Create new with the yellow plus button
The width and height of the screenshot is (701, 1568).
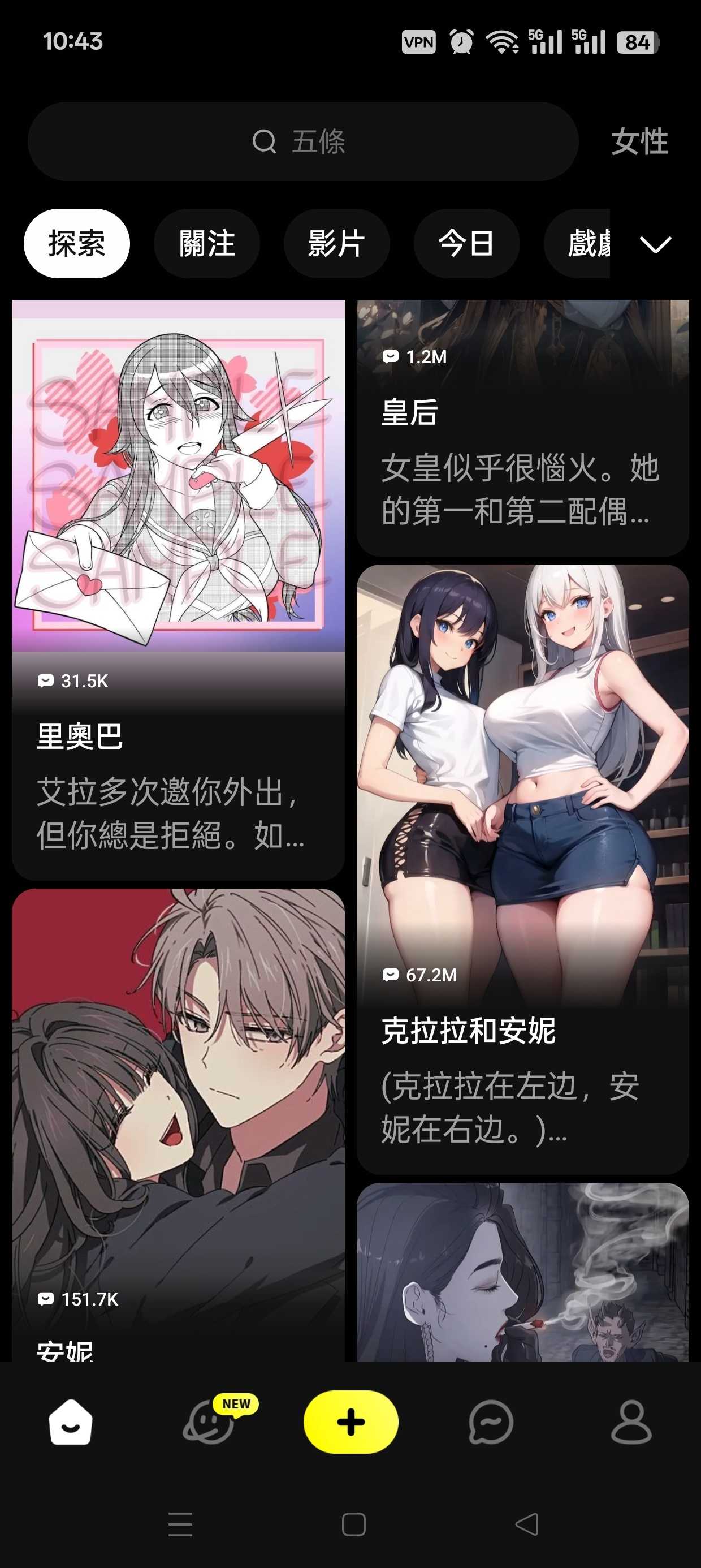point(350,1423)
